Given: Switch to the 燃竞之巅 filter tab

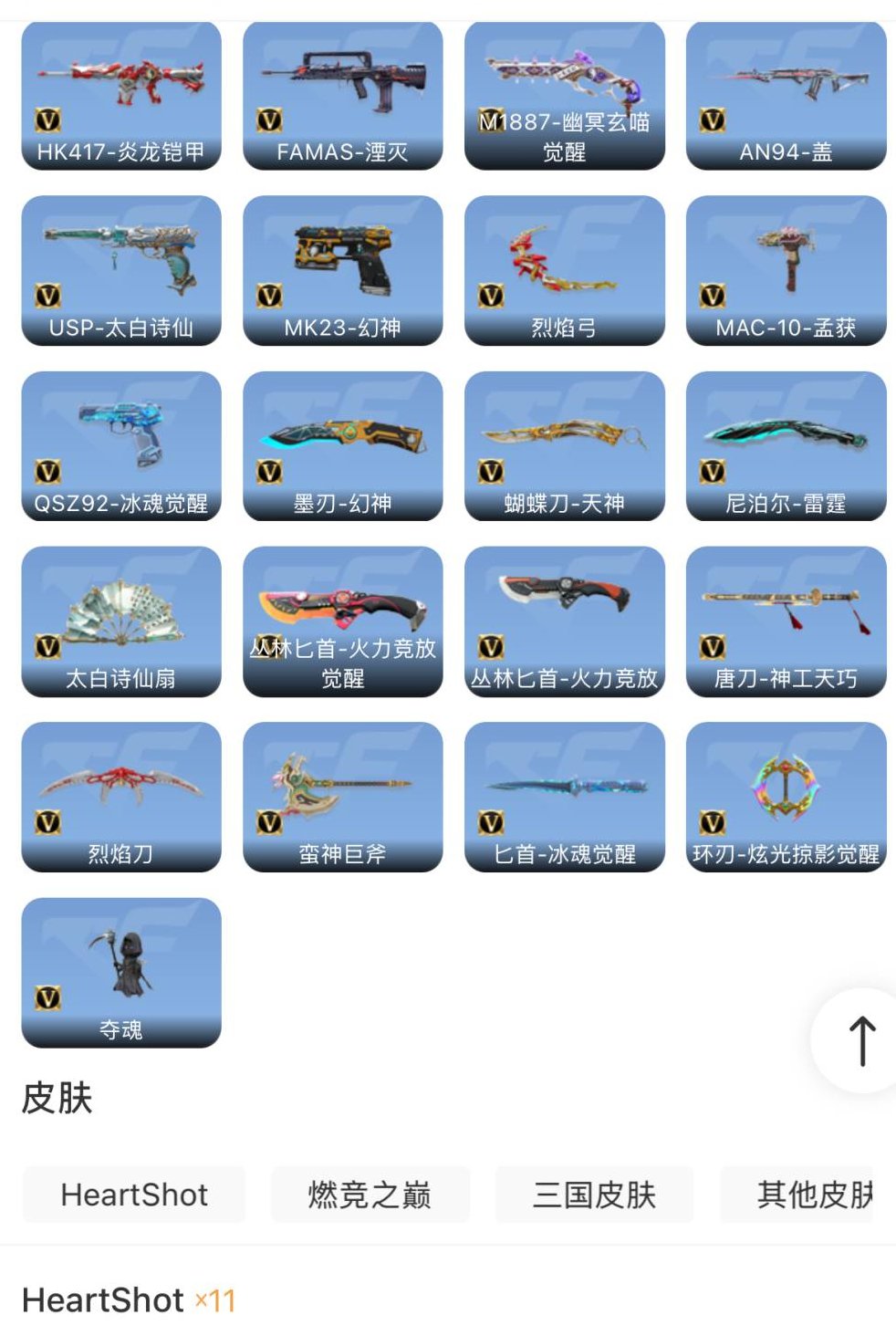Looking at the screenshot, I should tap(370, 1195).
